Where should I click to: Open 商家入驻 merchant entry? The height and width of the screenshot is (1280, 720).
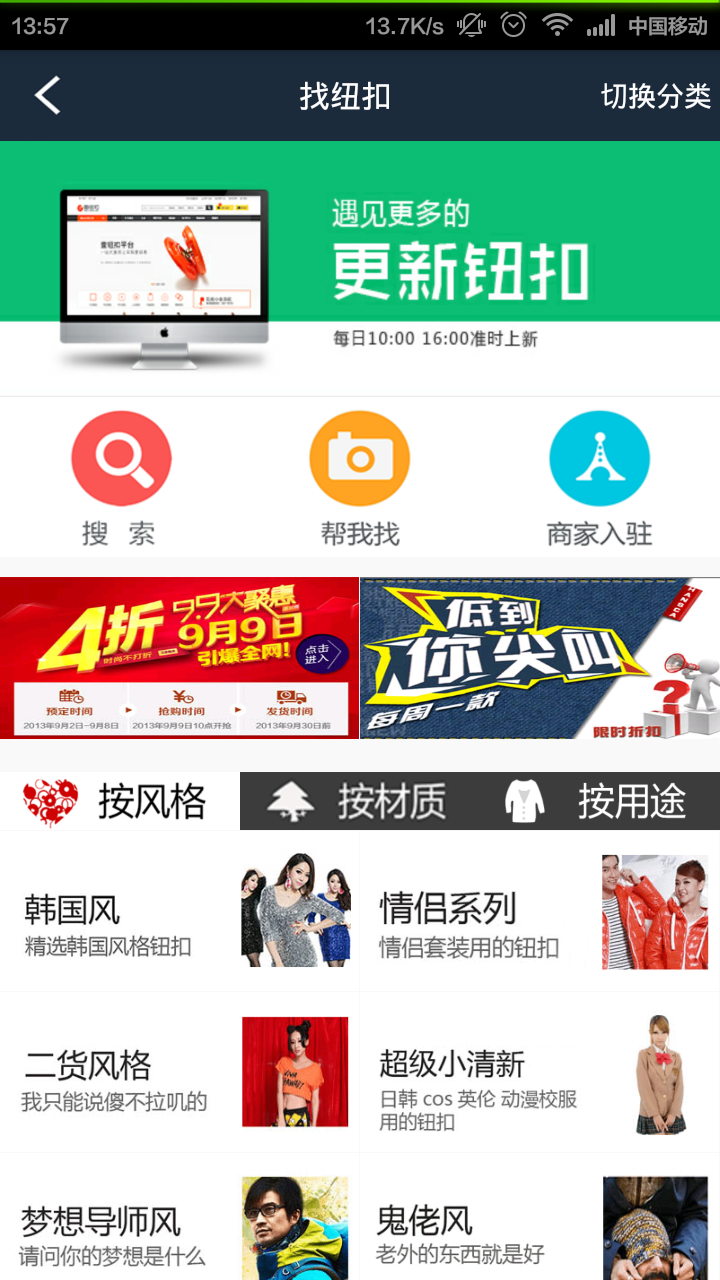point(599,460)
